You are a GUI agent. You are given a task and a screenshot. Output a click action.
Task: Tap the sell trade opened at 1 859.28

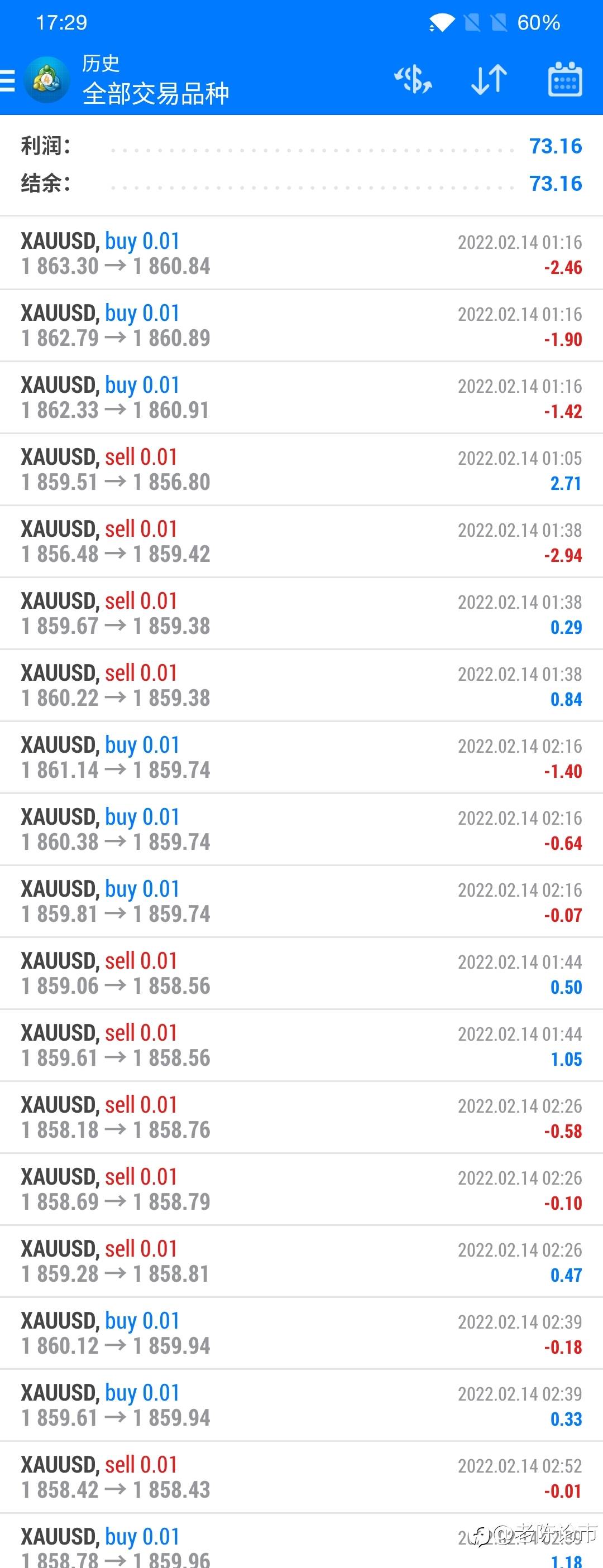pos(301,1261)
